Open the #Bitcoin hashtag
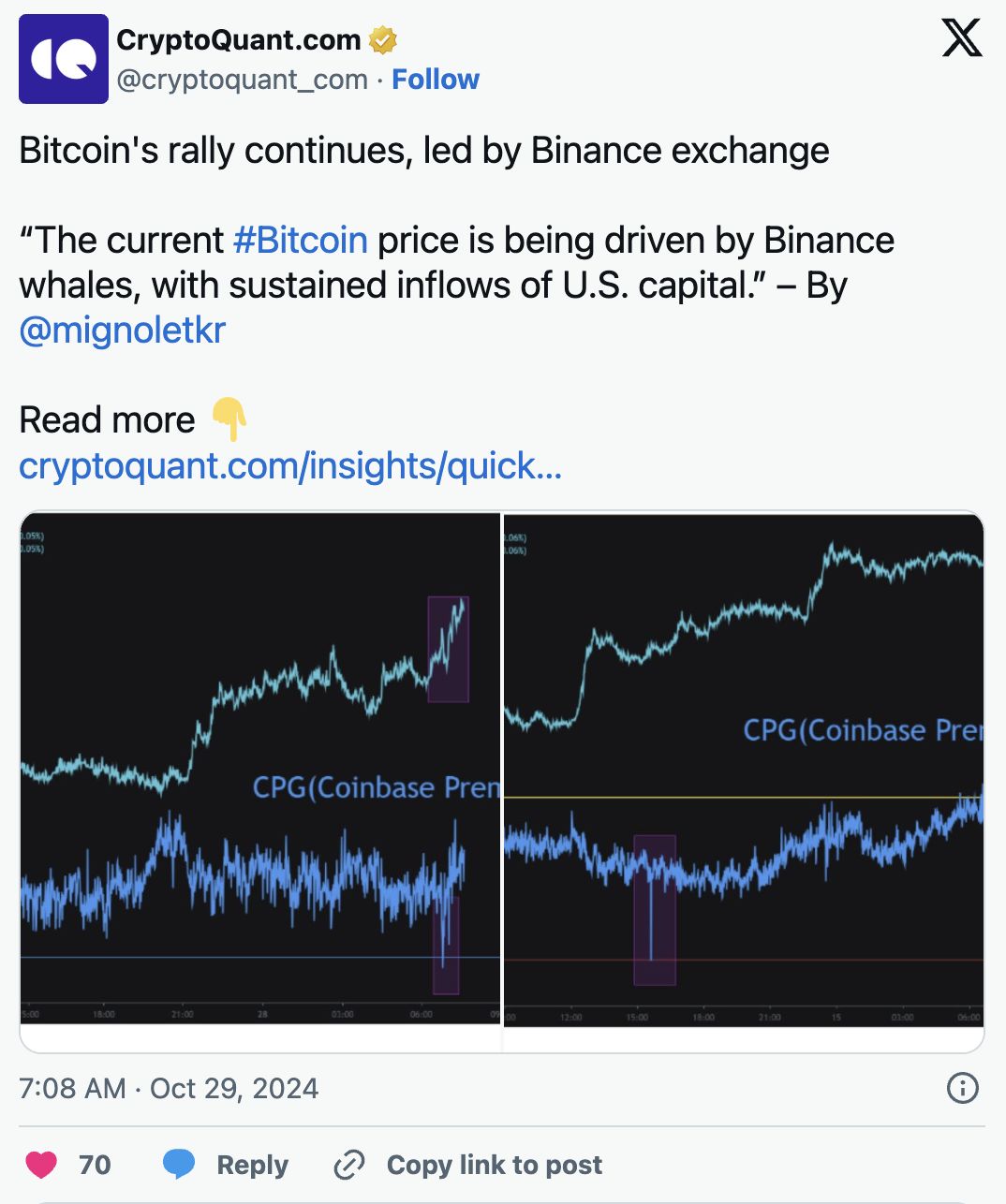This screenshot has height=1204, width=1006. 300,241
